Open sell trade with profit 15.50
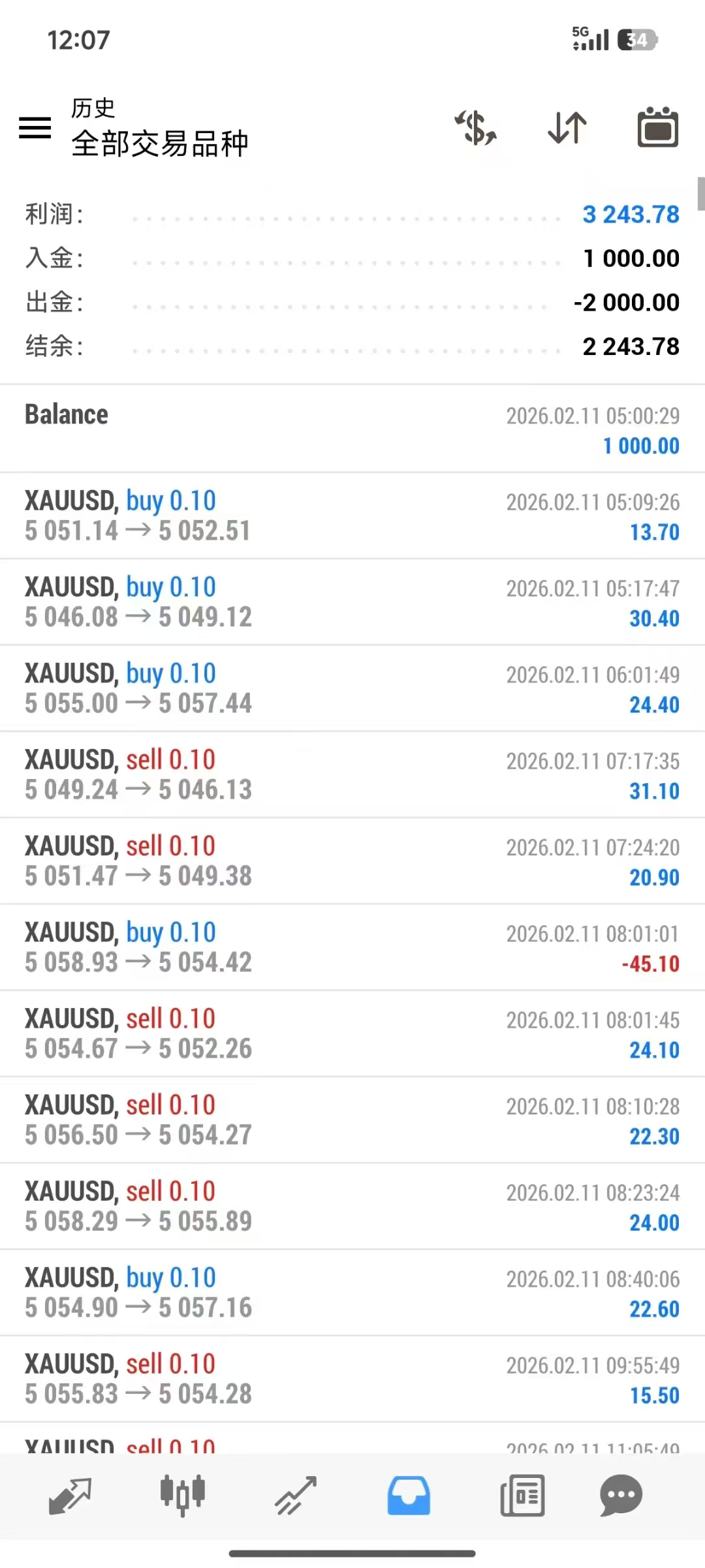The width and height of the screenshot is (705, 1568). [x=352, y=1379]
